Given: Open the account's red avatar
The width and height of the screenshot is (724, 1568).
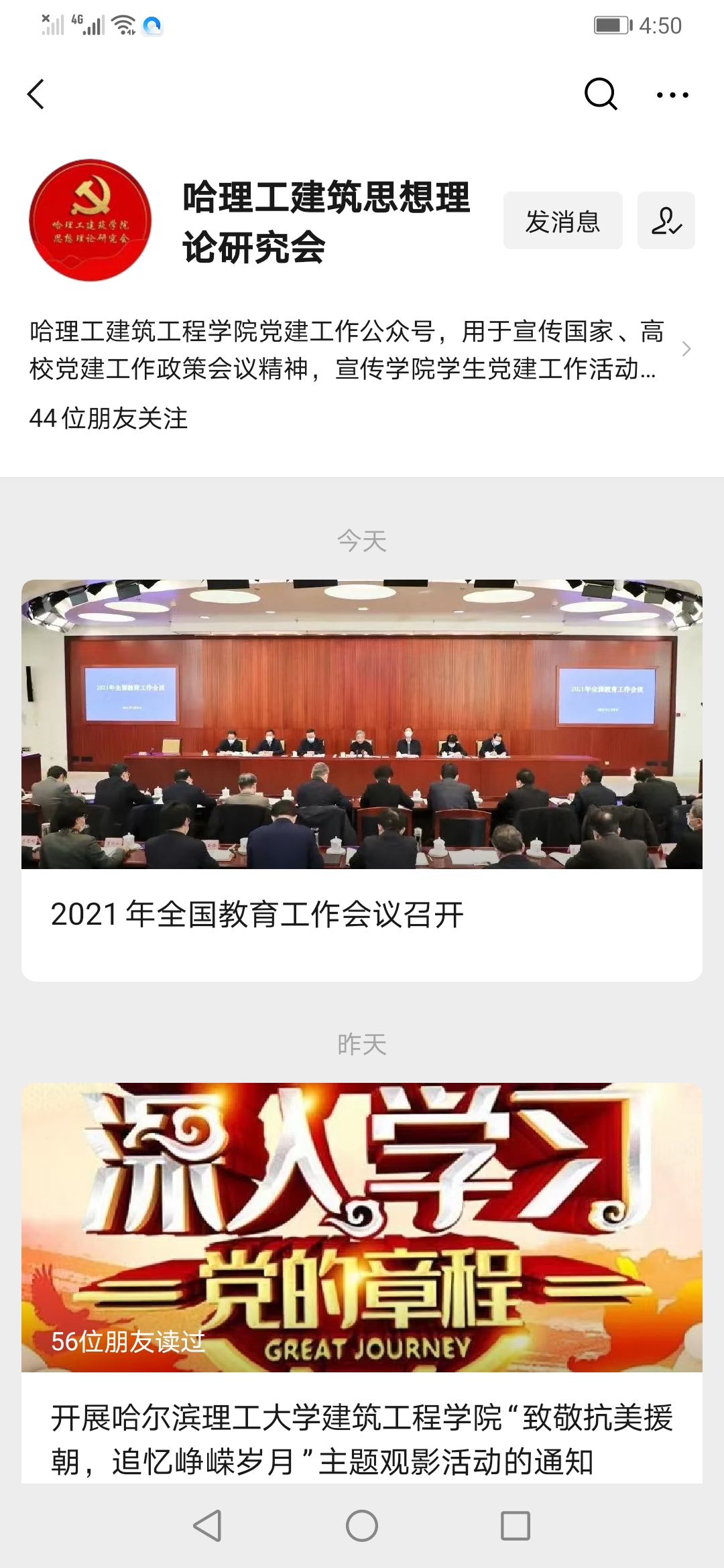Looking at the screenshot, I should pyautogui.click(x=90, y=220).
